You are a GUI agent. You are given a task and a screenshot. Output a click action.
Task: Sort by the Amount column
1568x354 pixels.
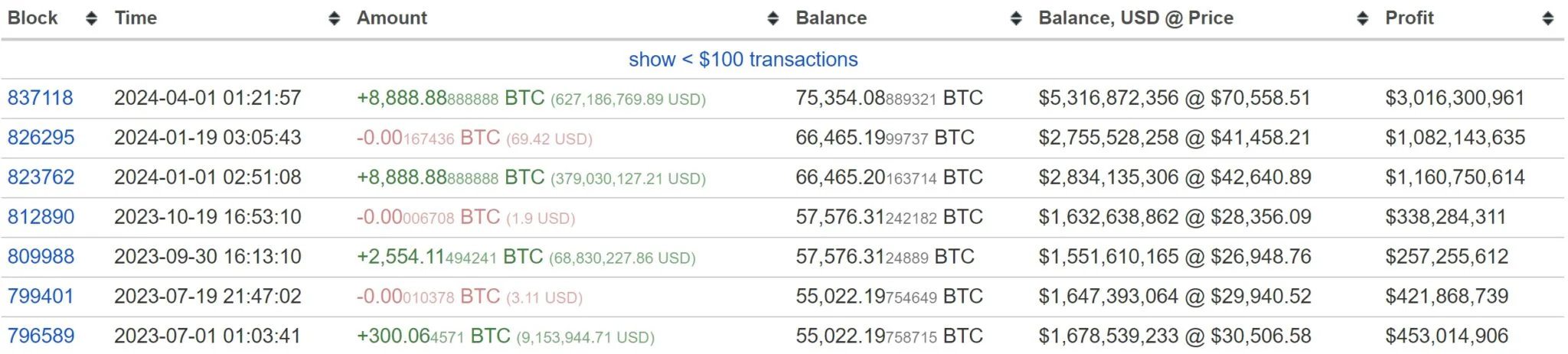coord(773,18)
